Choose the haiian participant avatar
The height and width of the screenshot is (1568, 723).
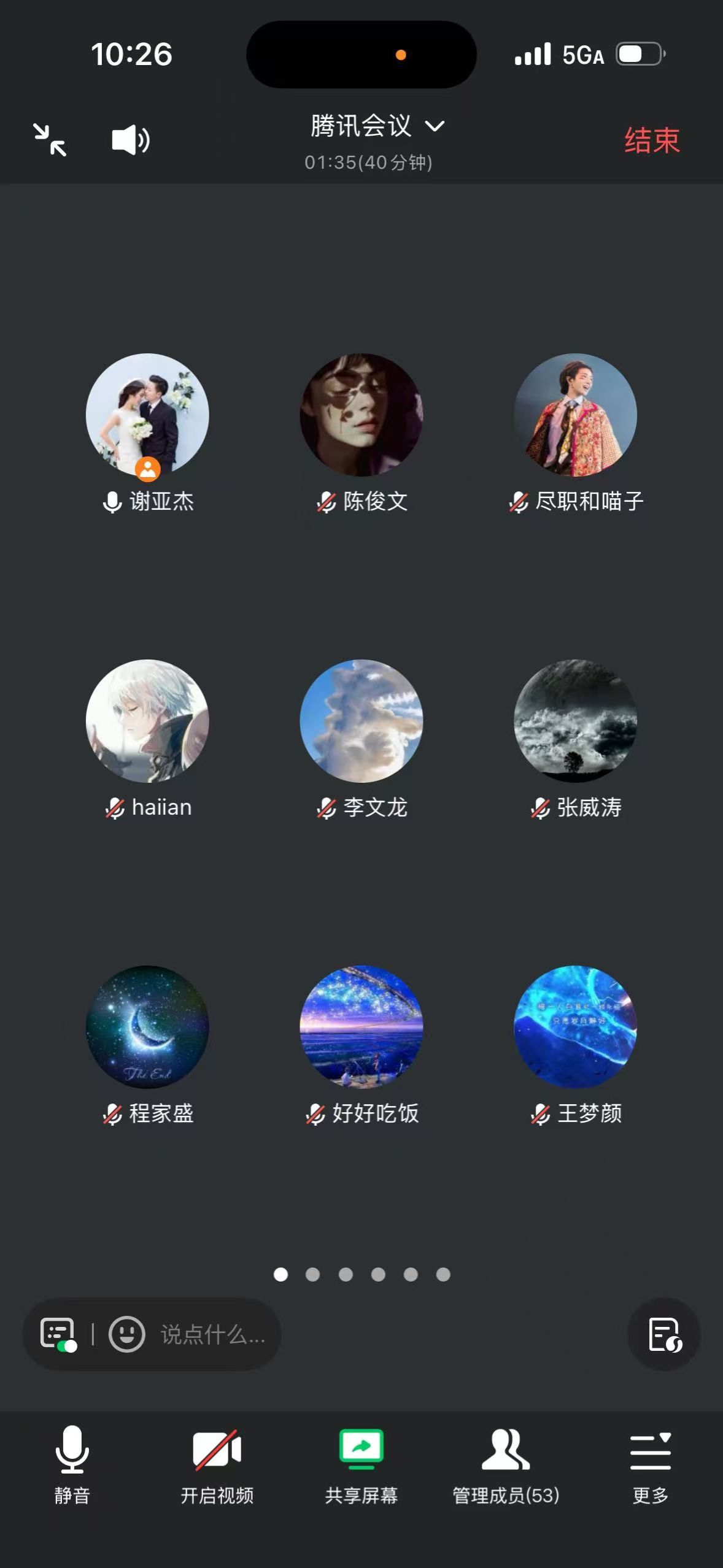pos(147,721)
